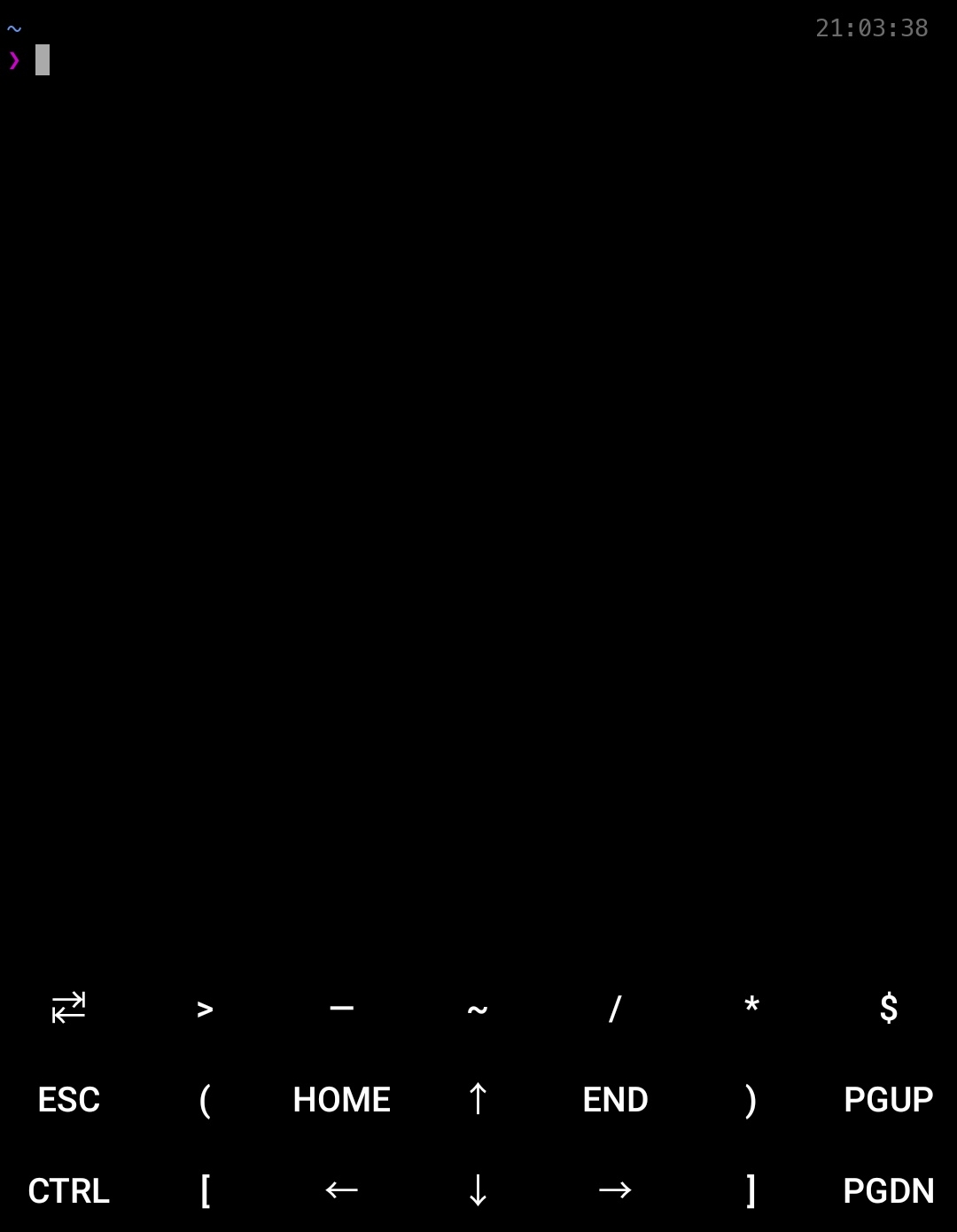Insert the tilde character
The height and width of the screenshot is (1232, 957).
coord(478,1009)
